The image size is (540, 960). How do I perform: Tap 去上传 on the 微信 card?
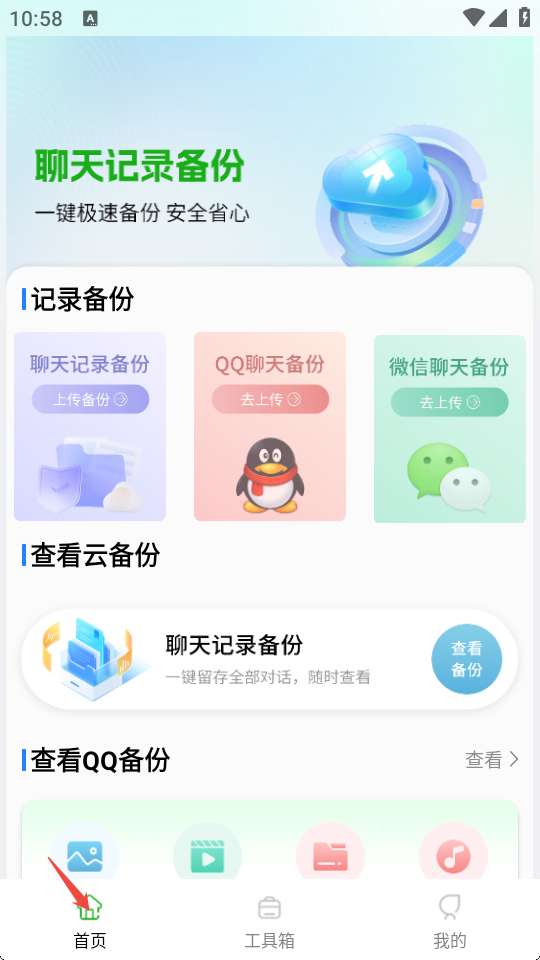(449, 402)
